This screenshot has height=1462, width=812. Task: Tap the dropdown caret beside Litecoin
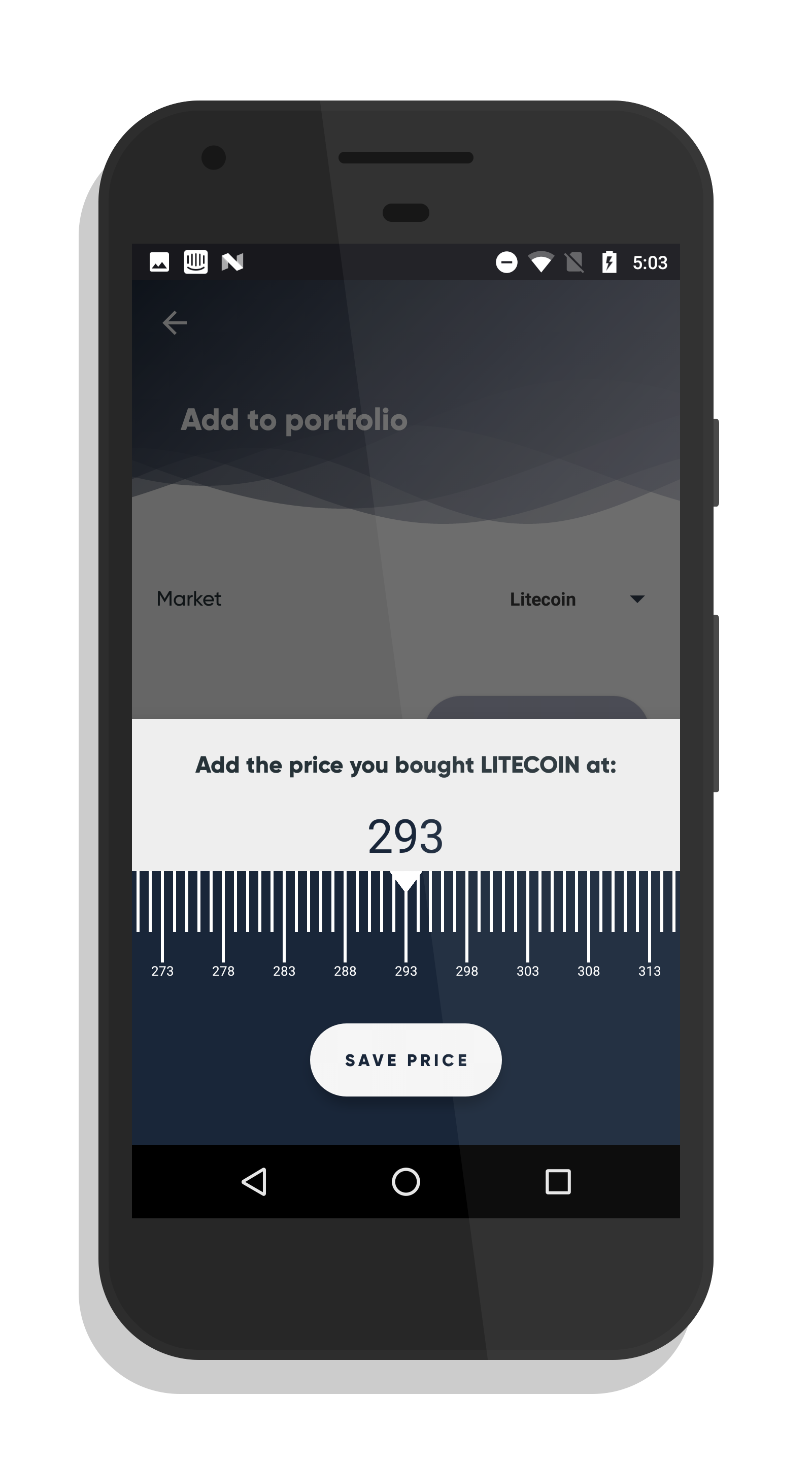tap(637, 599)
